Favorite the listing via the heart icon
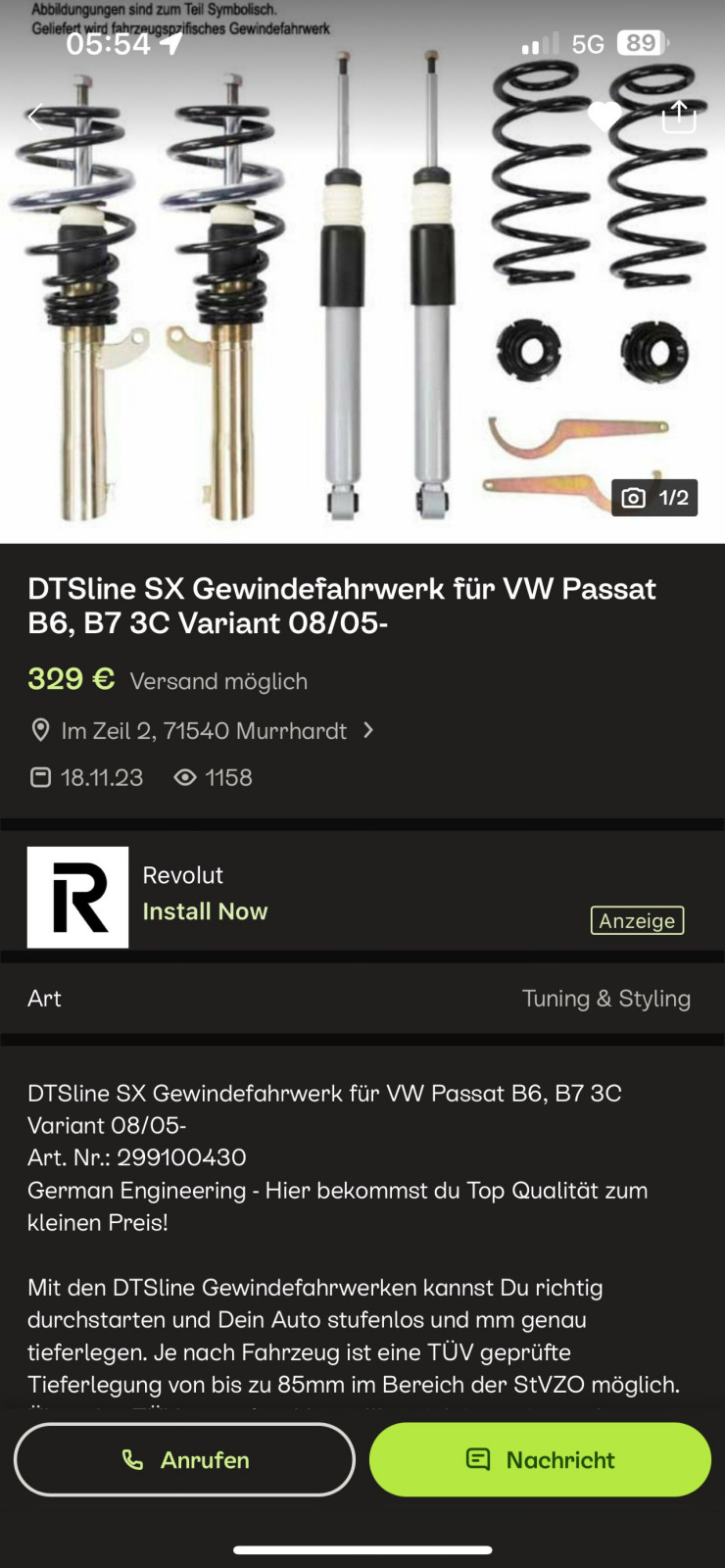This screenshot has height=1568, width=725. pos(604,115)
